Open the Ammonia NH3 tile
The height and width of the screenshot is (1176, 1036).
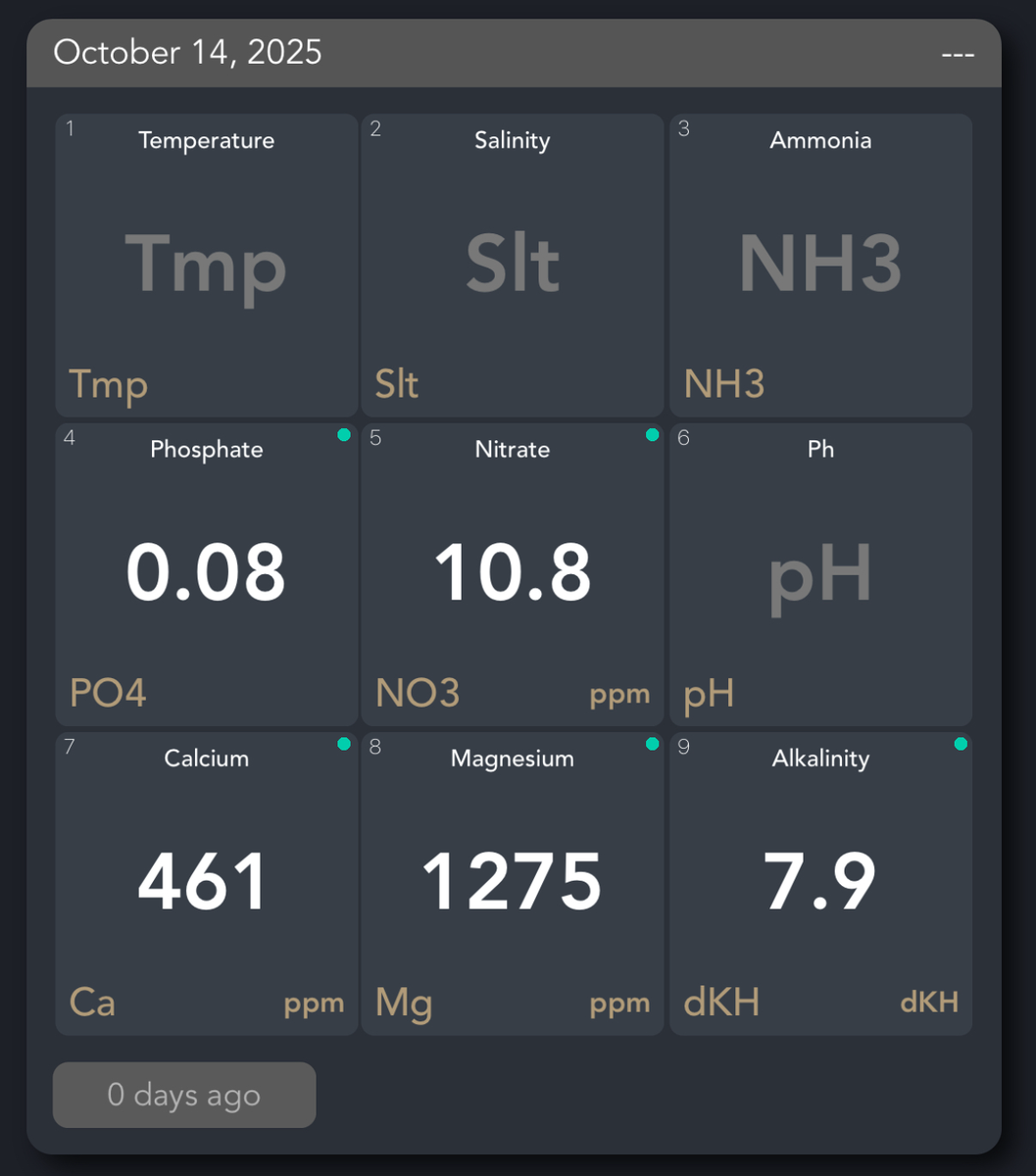pyautogui.click(x=820, y=266)
